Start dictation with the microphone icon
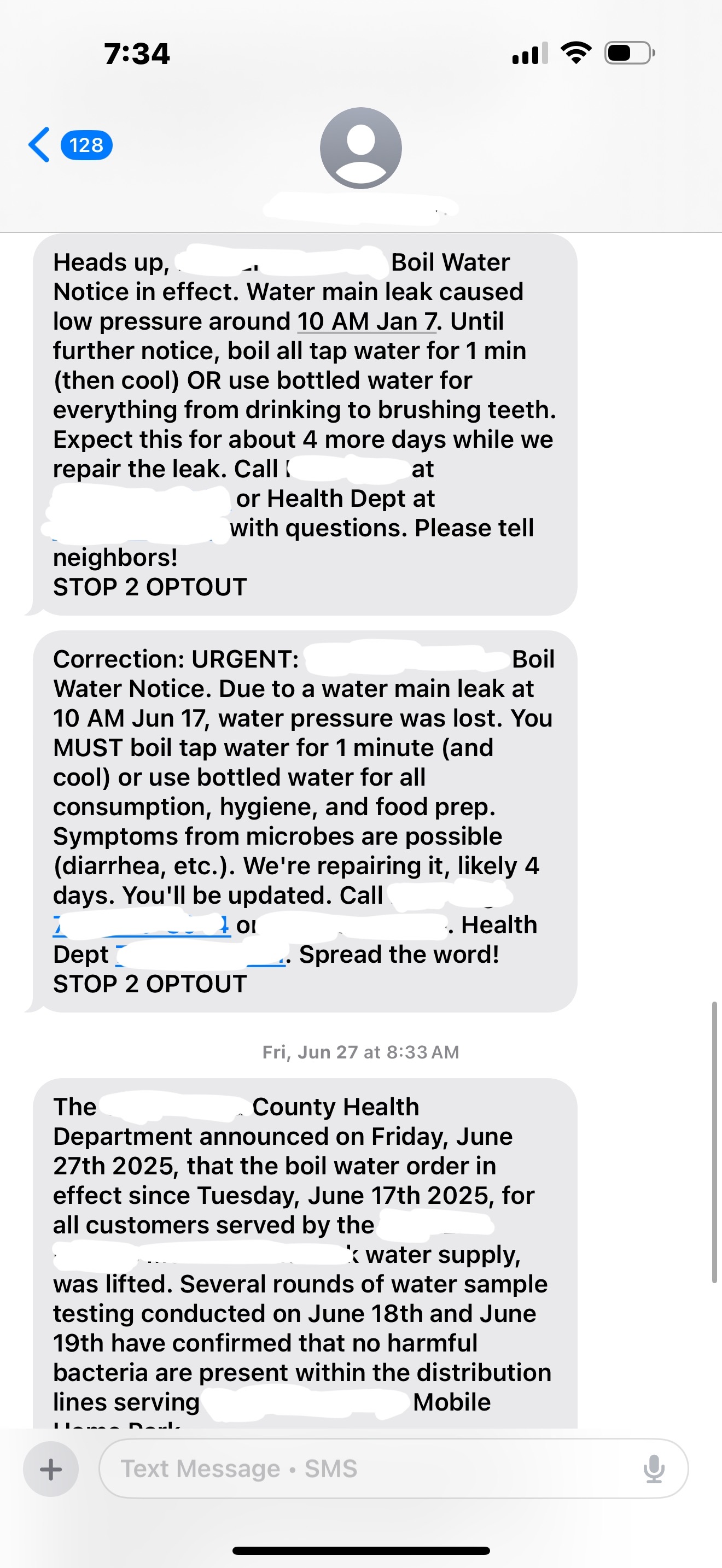The width and height of the screenshot is (722, 1568). [653, 1469]
